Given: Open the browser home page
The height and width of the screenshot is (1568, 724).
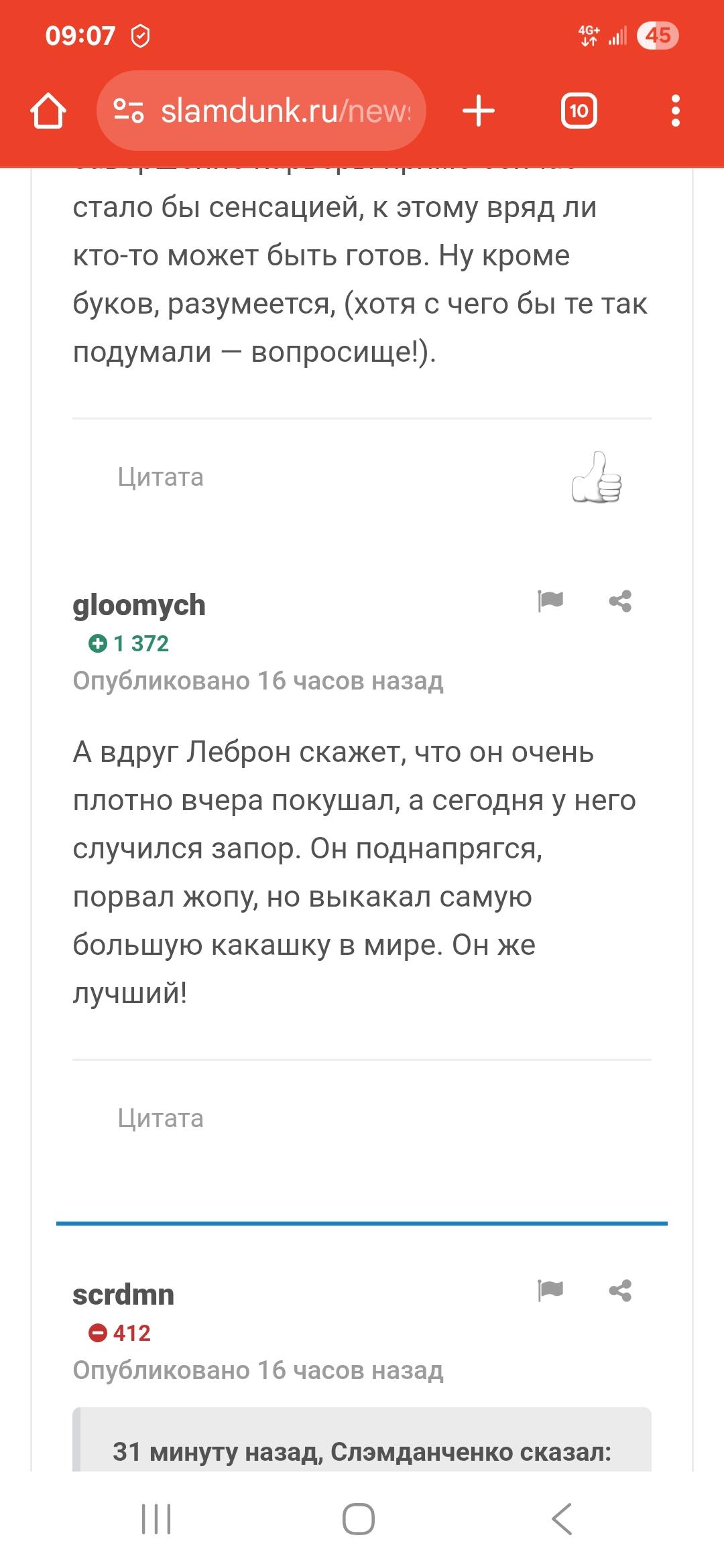Looking at the screenshot, I should tap(48, 111).
